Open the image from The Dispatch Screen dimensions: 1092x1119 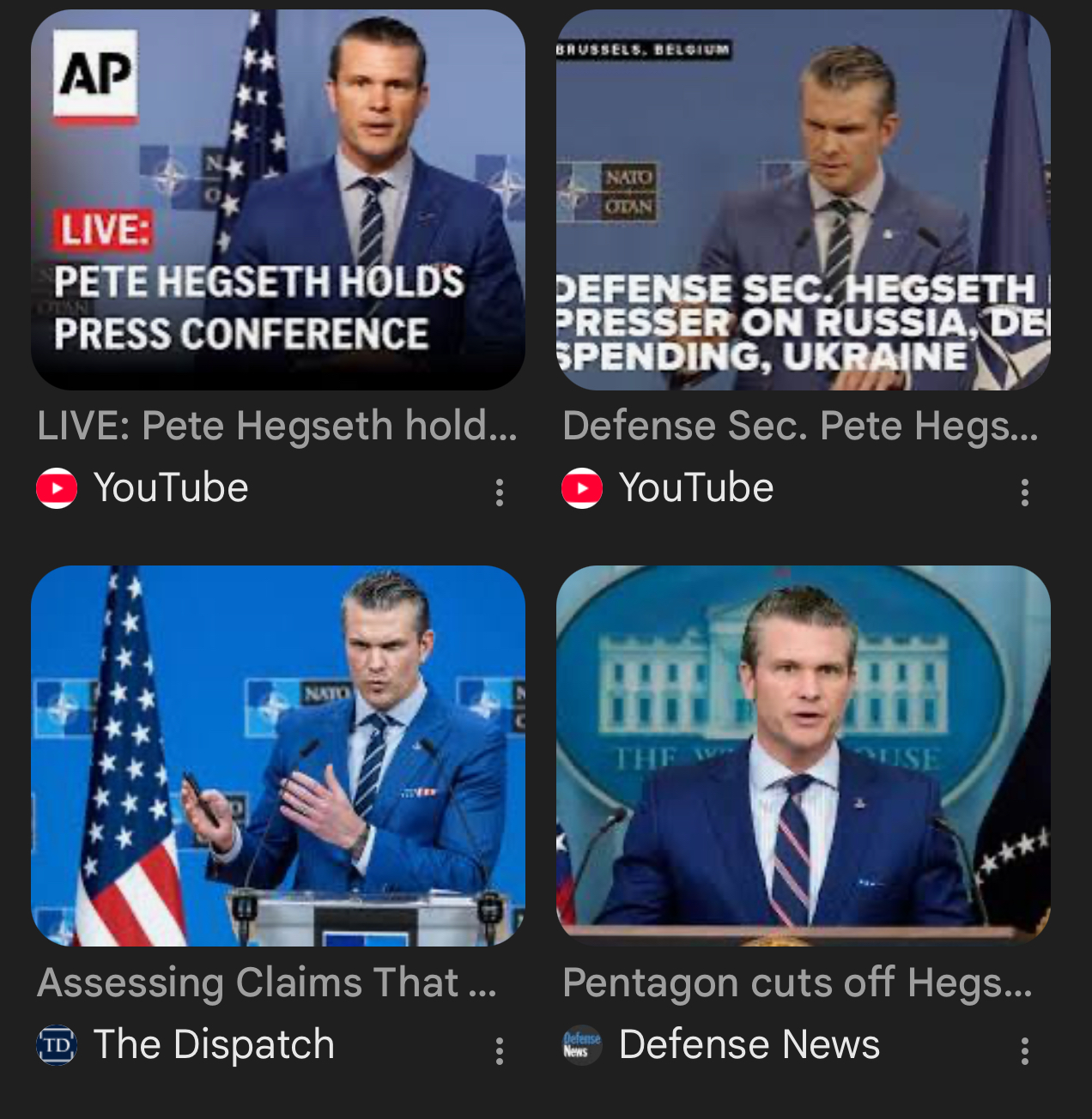coord(277,755)
